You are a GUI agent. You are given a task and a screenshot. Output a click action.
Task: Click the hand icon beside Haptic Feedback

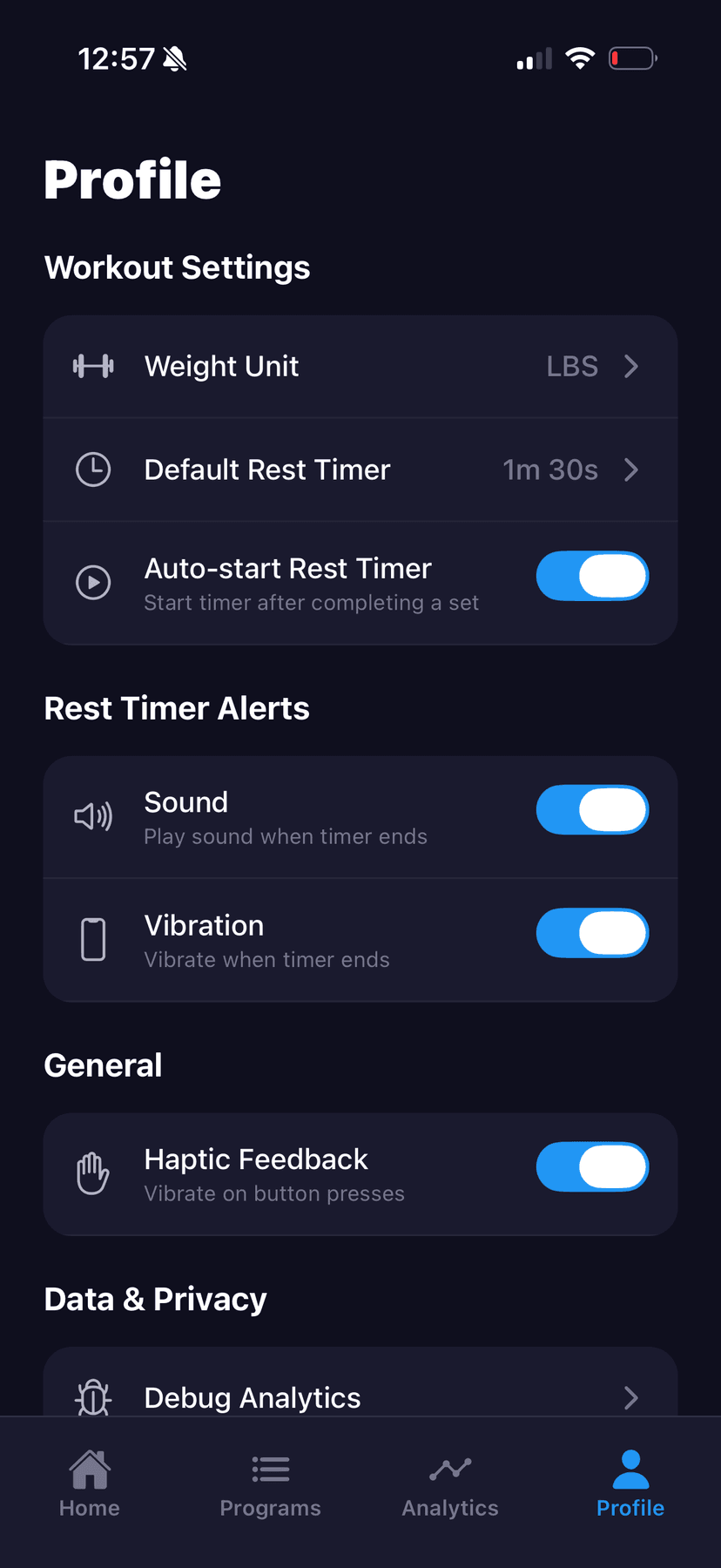click(x=93, y=1173)
